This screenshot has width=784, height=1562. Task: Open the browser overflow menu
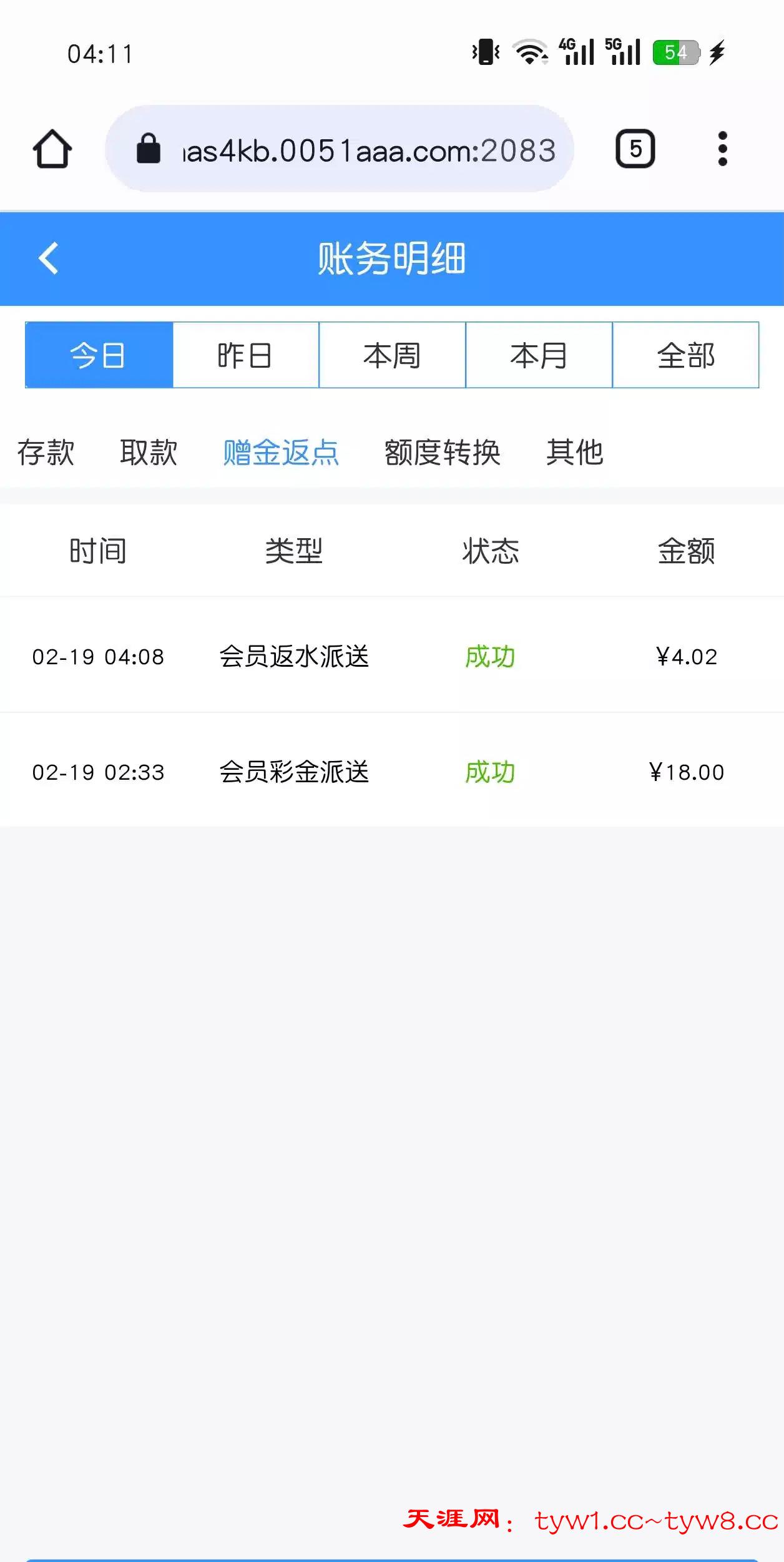[722, 149]
